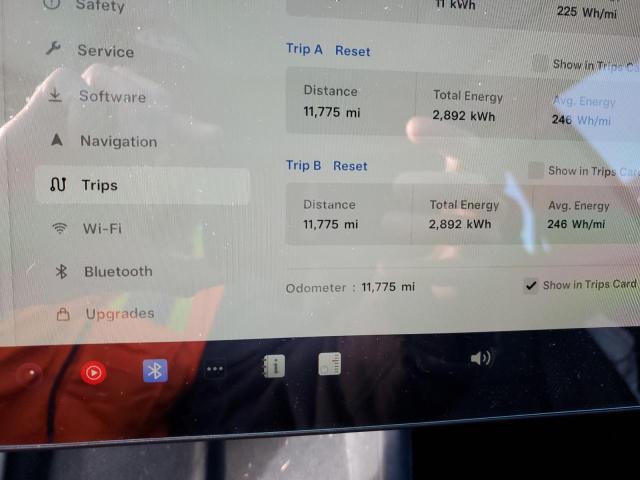640x480 pixels.
Task: Enable Show in Trips Card for Trip A
Action: point(540,64)
